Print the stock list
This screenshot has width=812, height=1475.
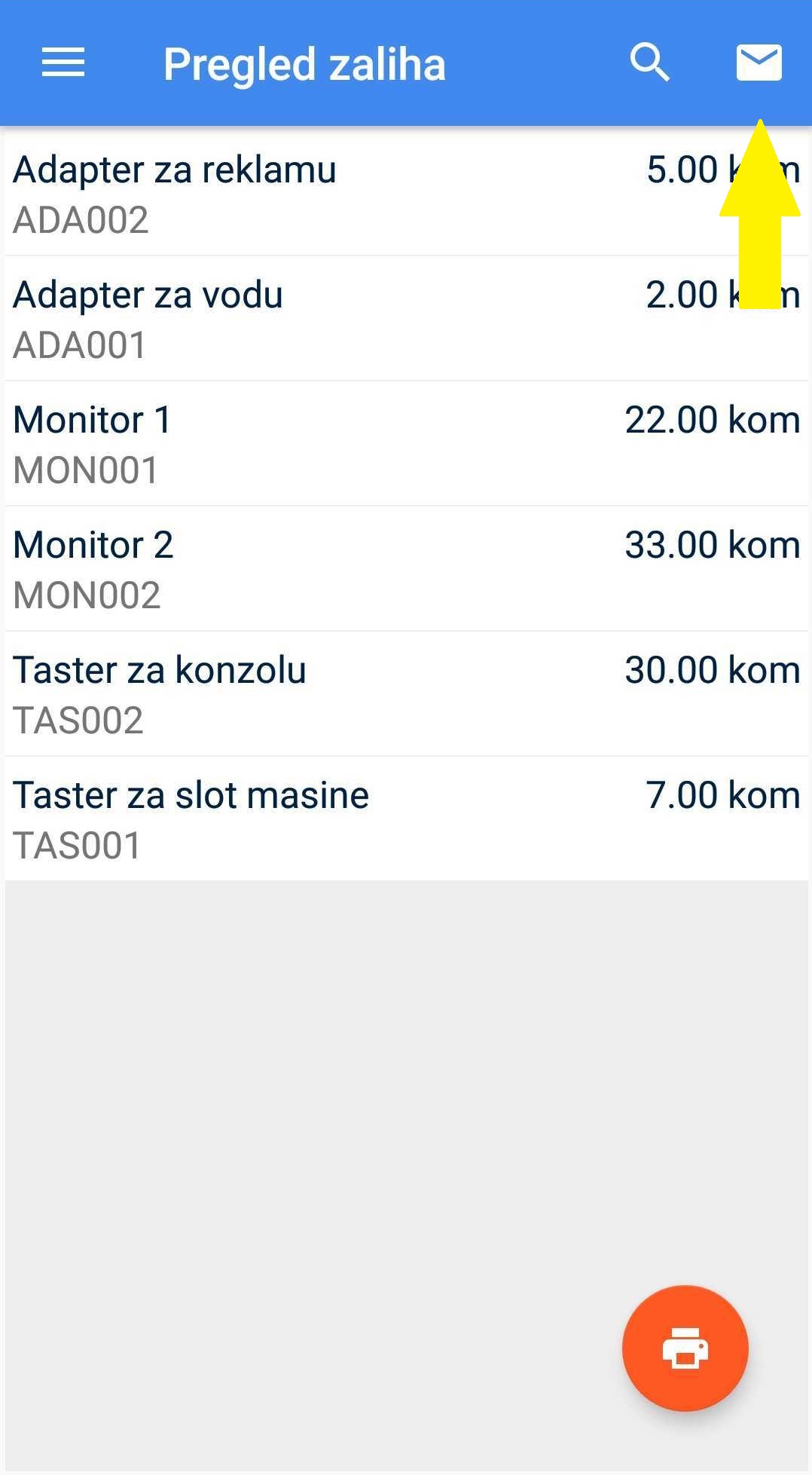pyautogui.click(x=685, y=1348)
